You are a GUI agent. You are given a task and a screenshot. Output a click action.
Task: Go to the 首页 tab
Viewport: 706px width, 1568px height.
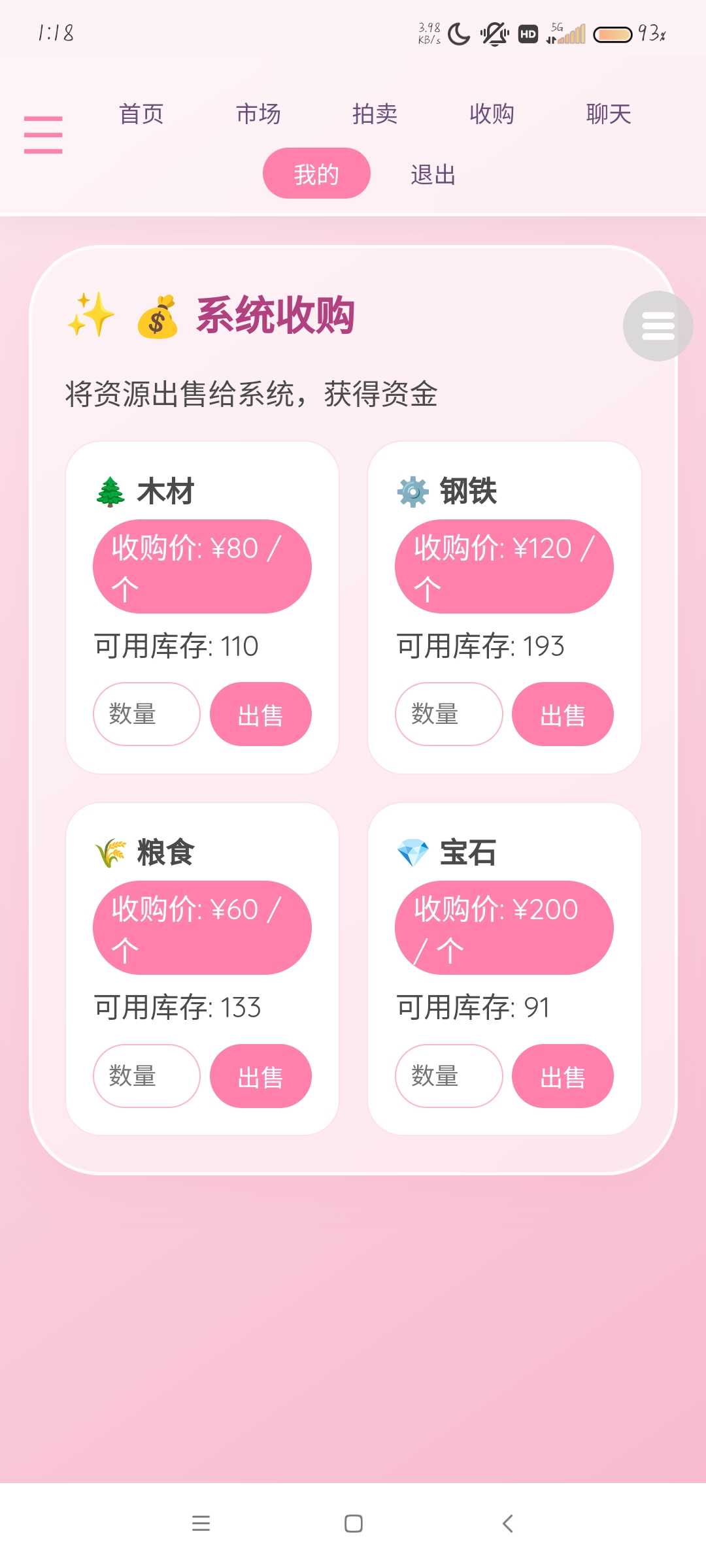[141, 114]
